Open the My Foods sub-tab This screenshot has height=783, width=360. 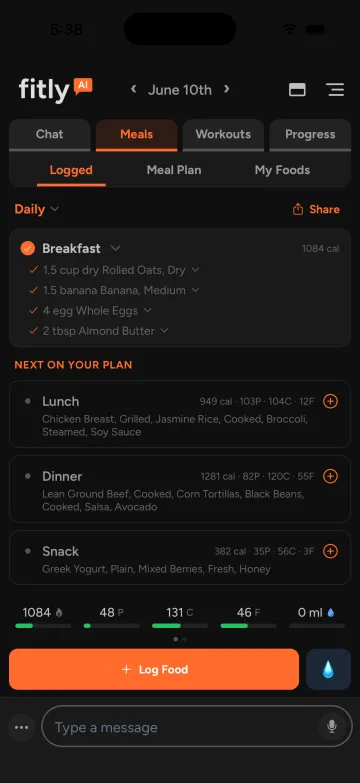pos(282,170)
